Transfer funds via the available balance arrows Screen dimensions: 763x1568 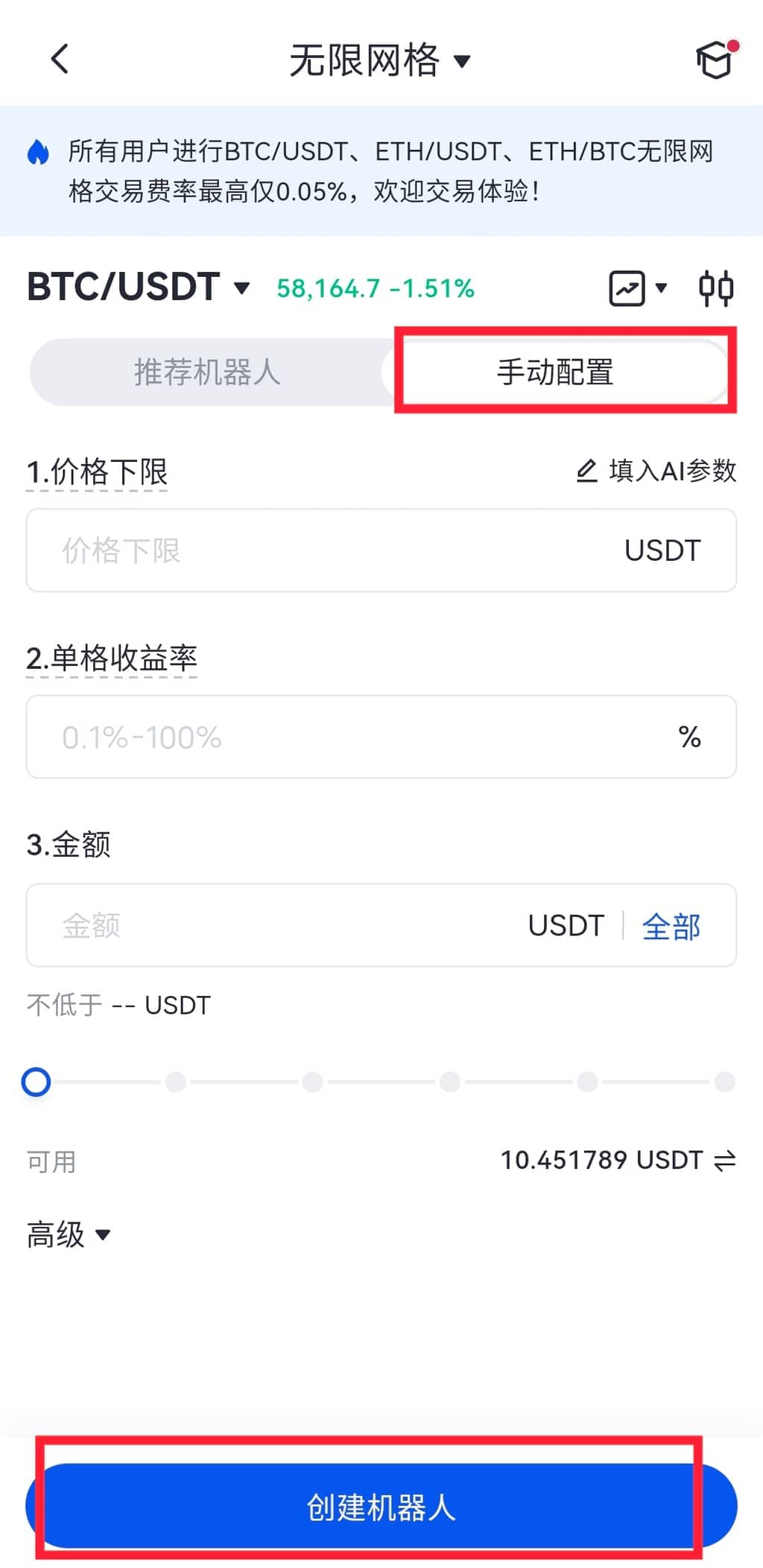pos(725,1161)
